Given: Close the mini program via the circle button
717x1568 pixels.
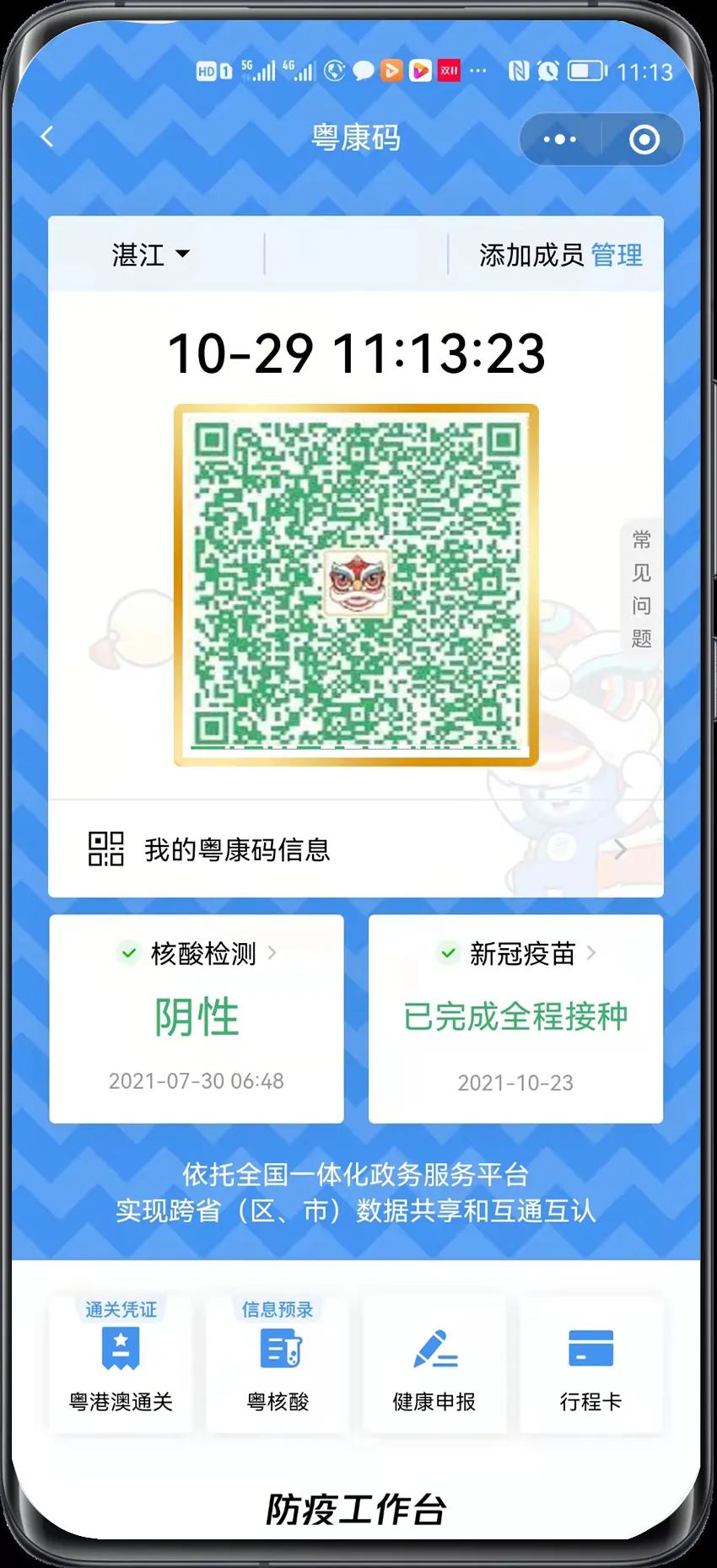Looking at the screenshot, I should 644,139.
